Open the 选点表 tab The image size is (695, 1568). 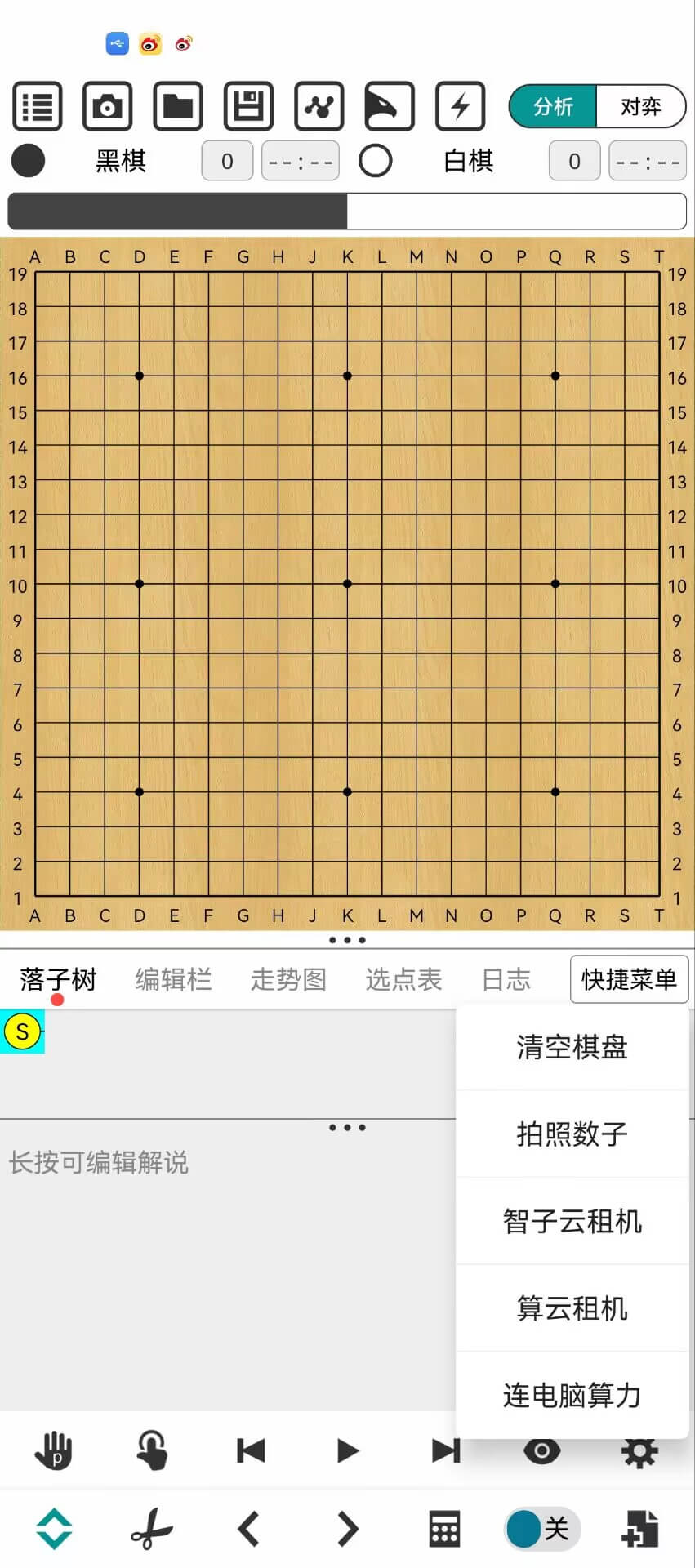(x=403, y=978)
